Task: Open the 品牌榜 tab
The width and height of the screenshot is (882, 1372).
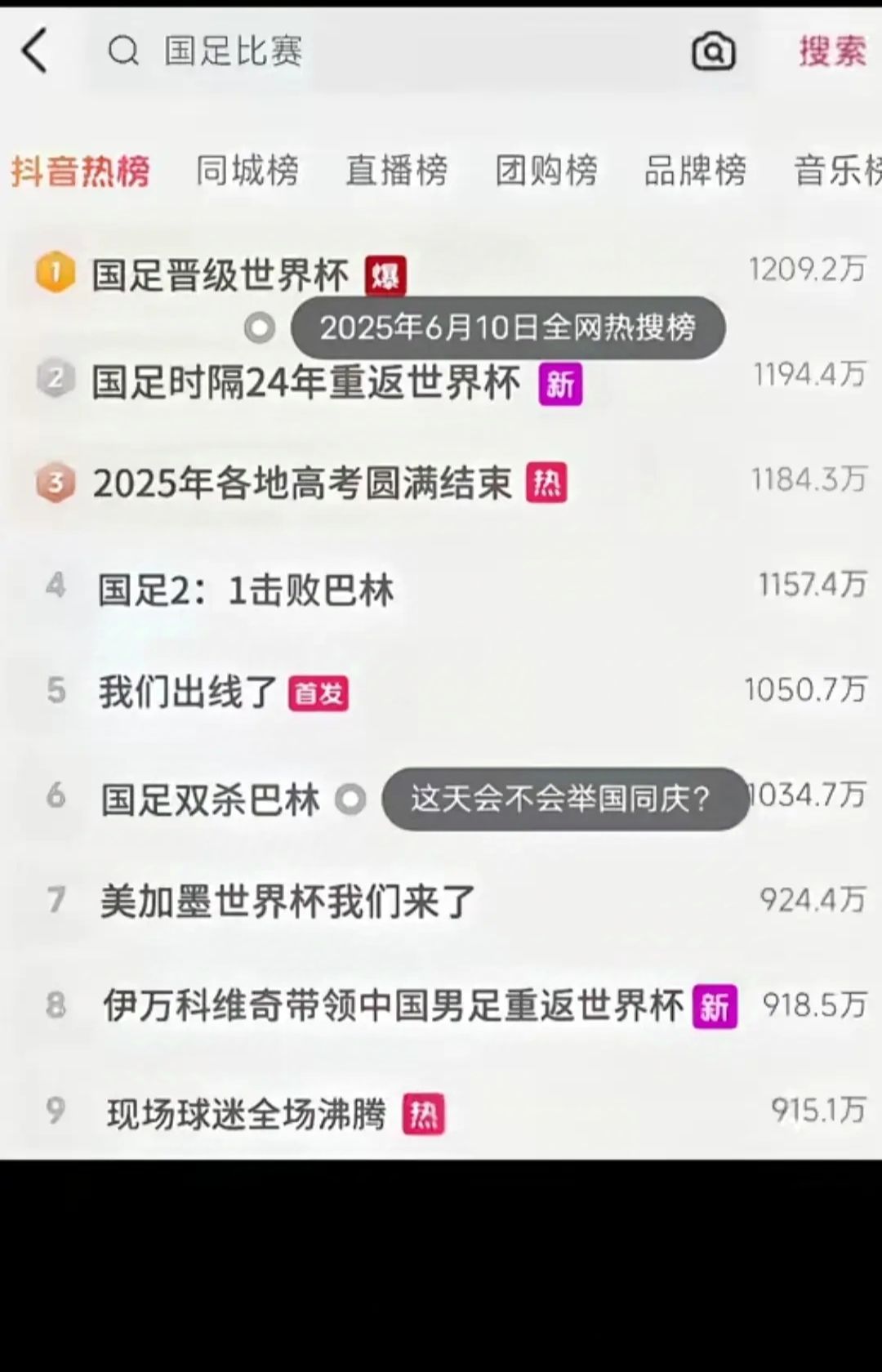Action: [x=694, y=170]
